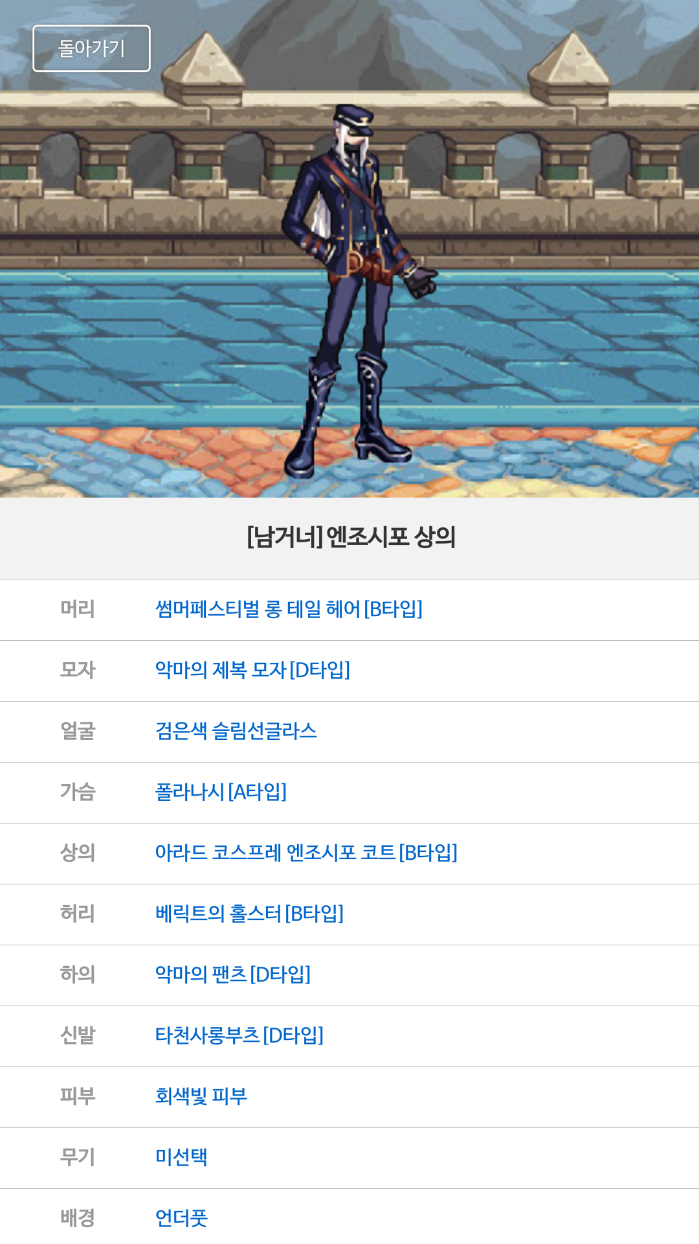
Task: Open 타천사롱부츠 [D타입] link
Action: tap(239, 1036)
